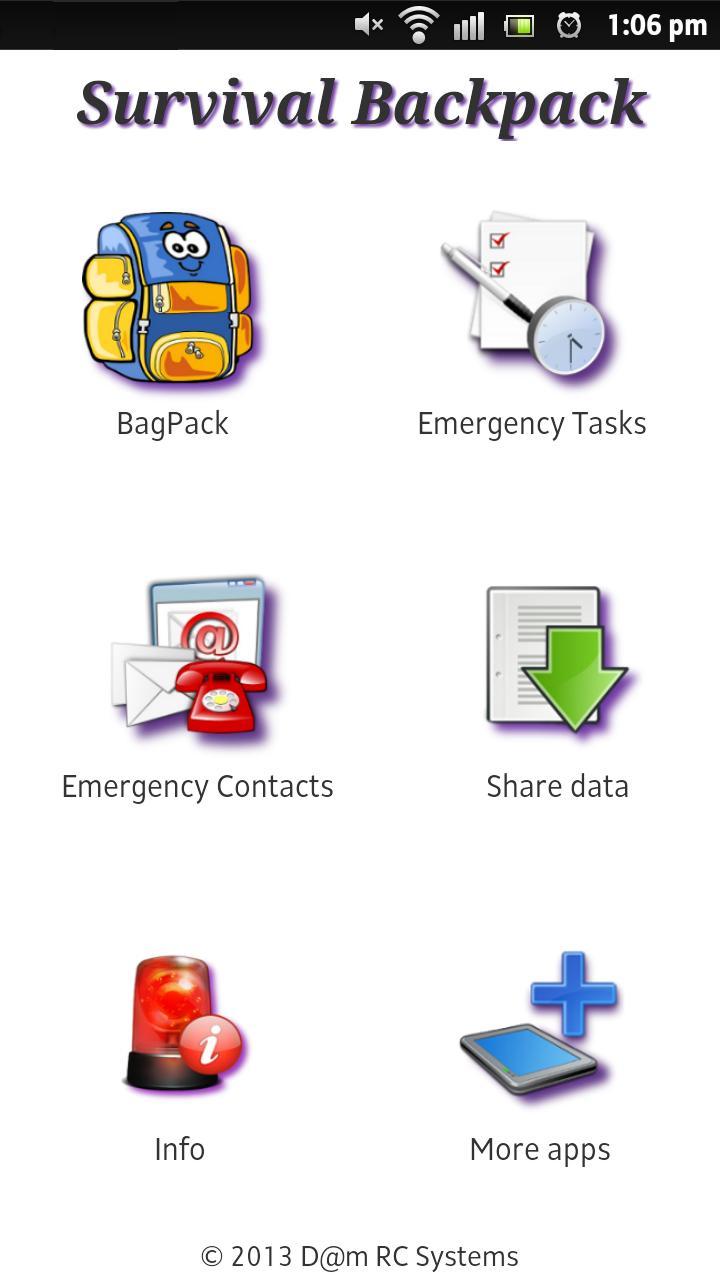Screen dimensions: 720x1280
Task: View the Info screen
Action: pos(180,1025)
